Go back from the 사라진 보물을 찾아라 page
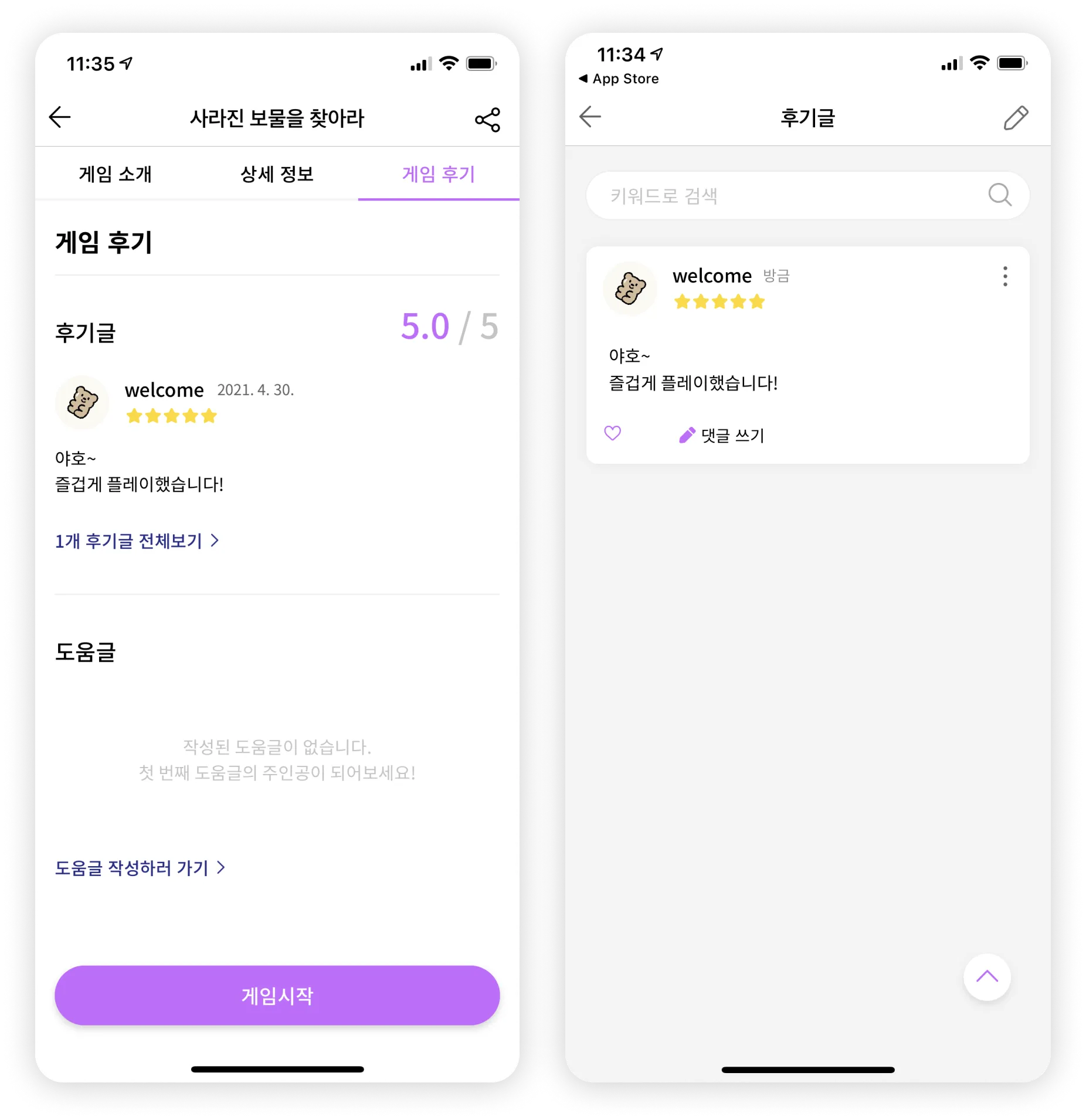 (x=60, y=117)
